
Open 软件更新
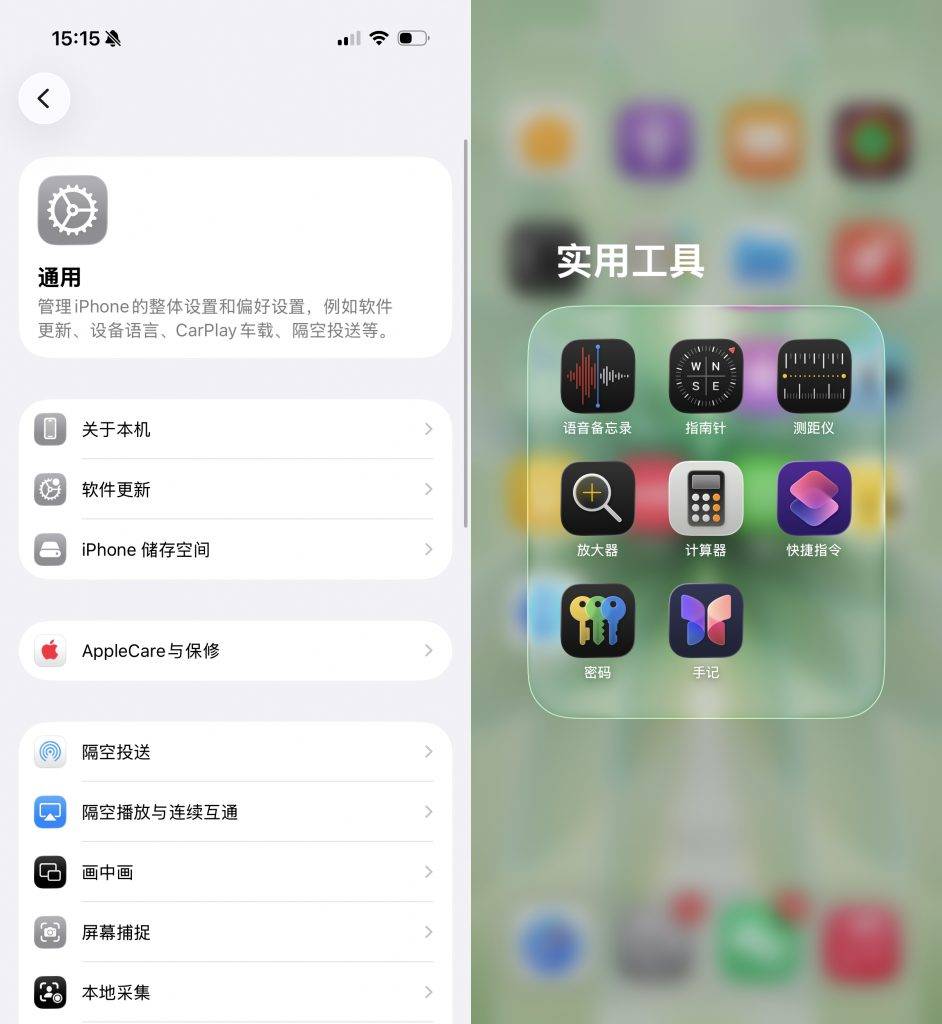(x=235, y=489)
